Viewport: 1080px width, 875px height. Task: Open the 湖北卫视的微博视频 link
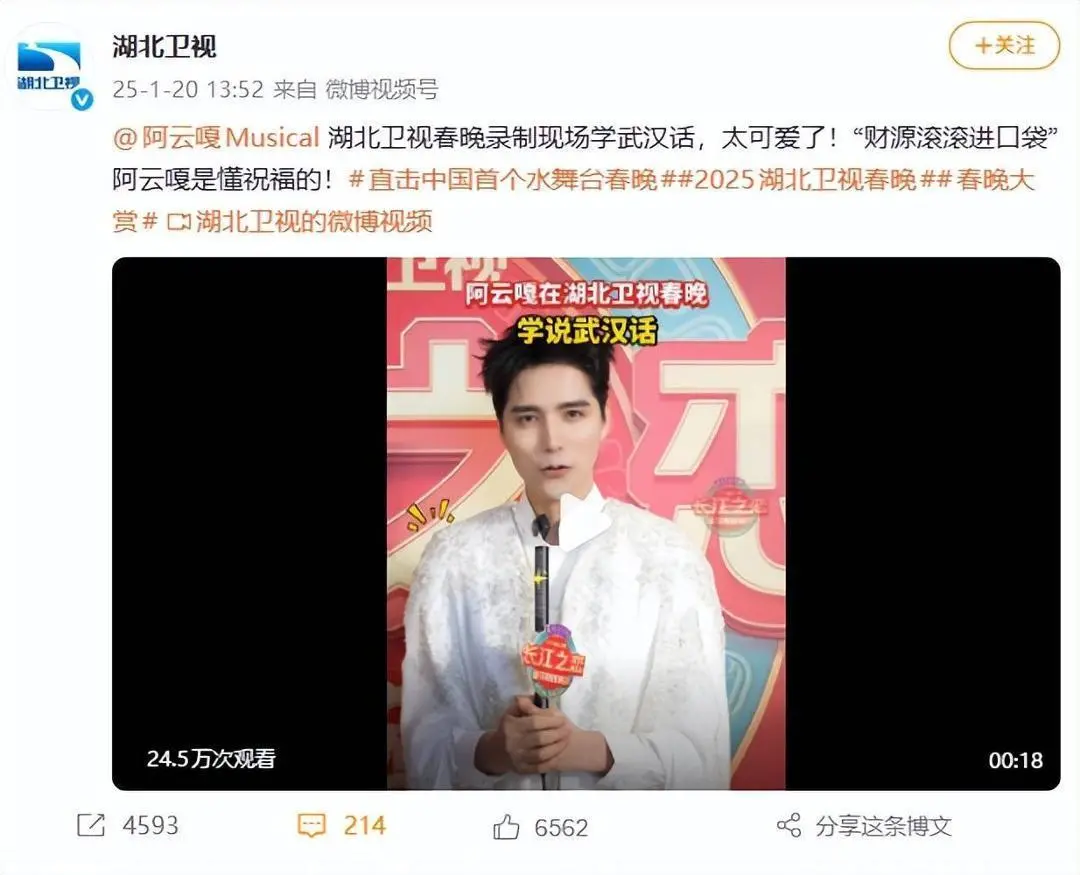300,221
